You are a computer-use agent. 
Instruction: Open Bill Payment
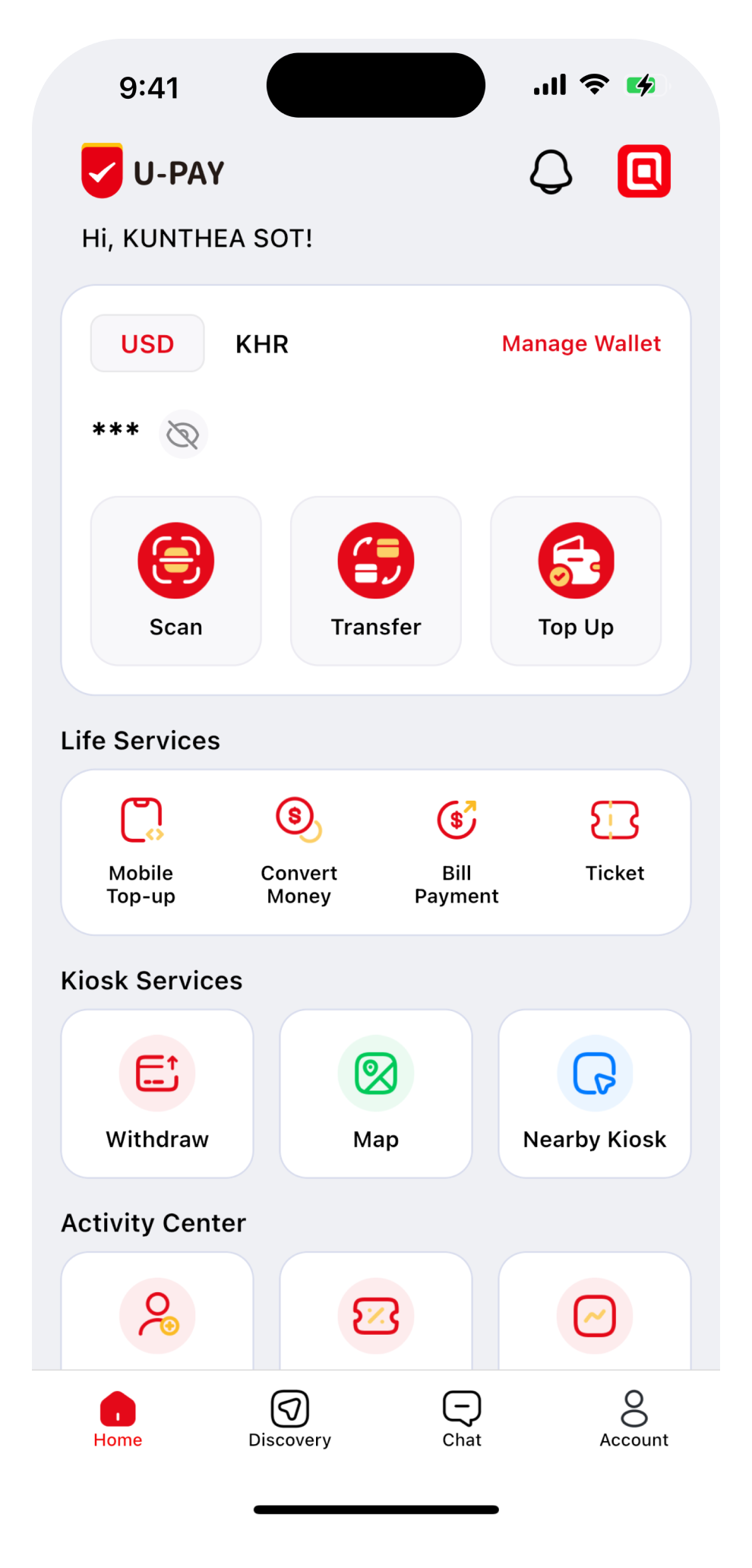coord(457,851)
